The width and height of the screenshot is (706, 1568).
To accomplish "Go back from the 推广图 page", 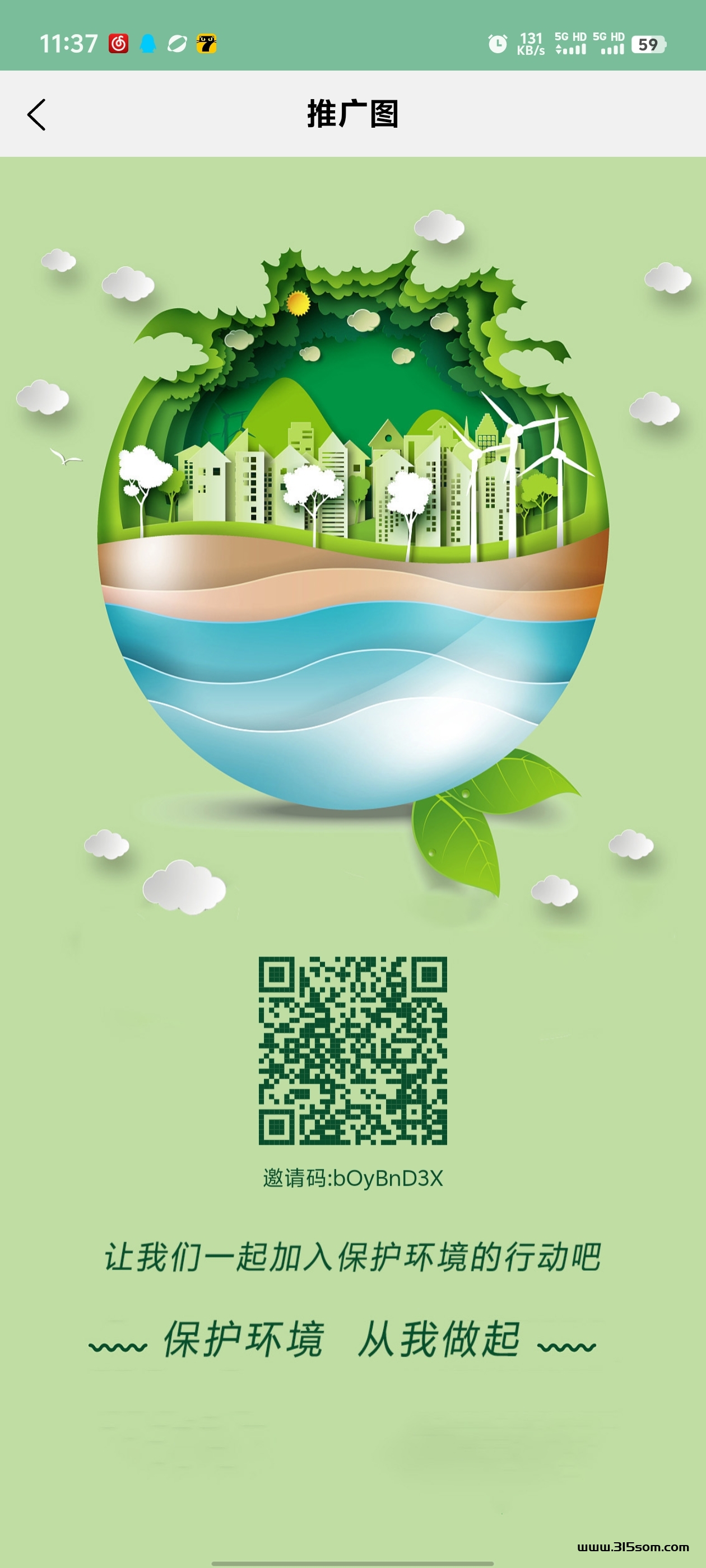I will 36,114.
